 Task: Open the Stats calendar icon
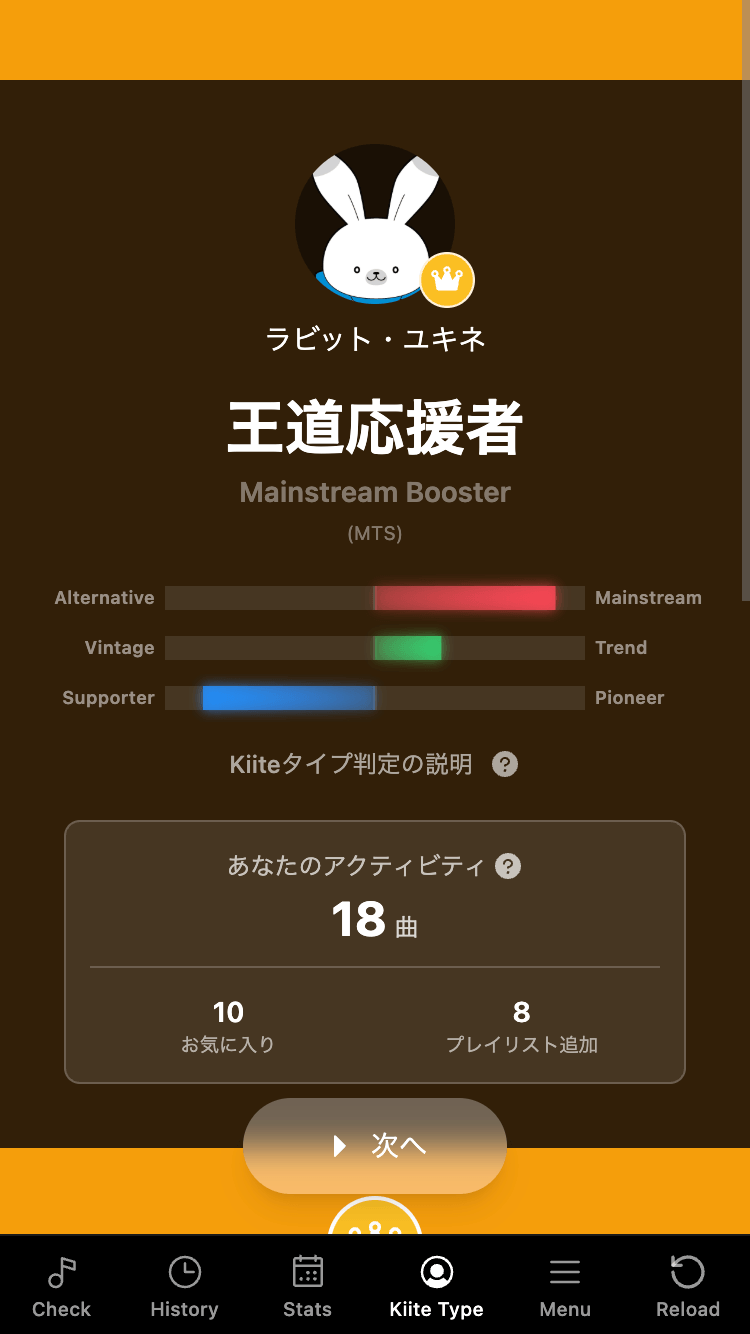(x=307, y=1272)
